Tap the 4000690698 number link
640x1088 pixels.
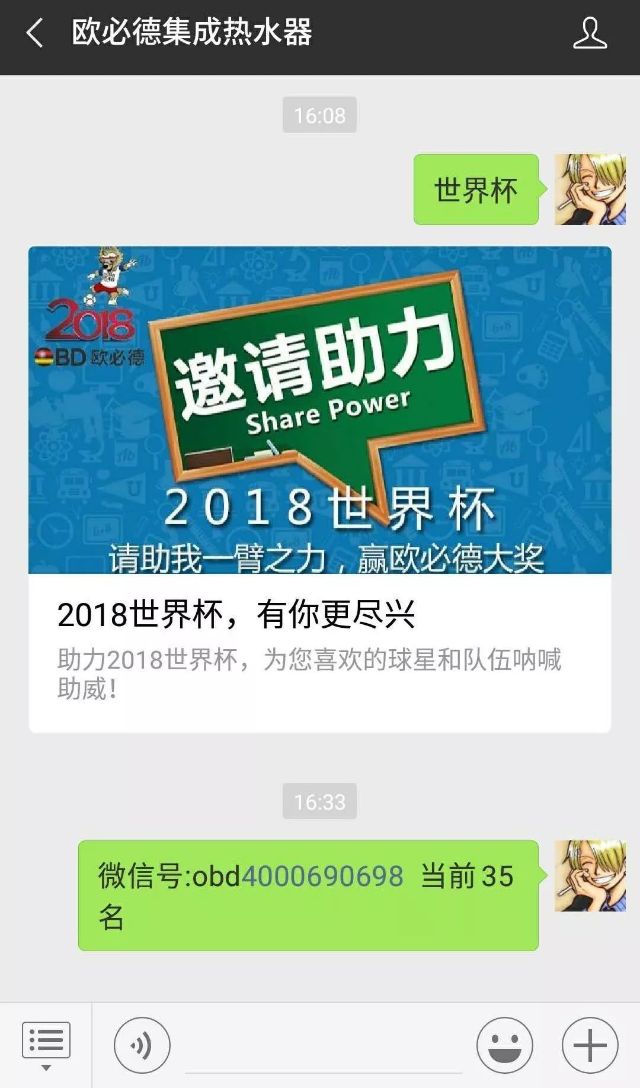(x=322, y=876)
